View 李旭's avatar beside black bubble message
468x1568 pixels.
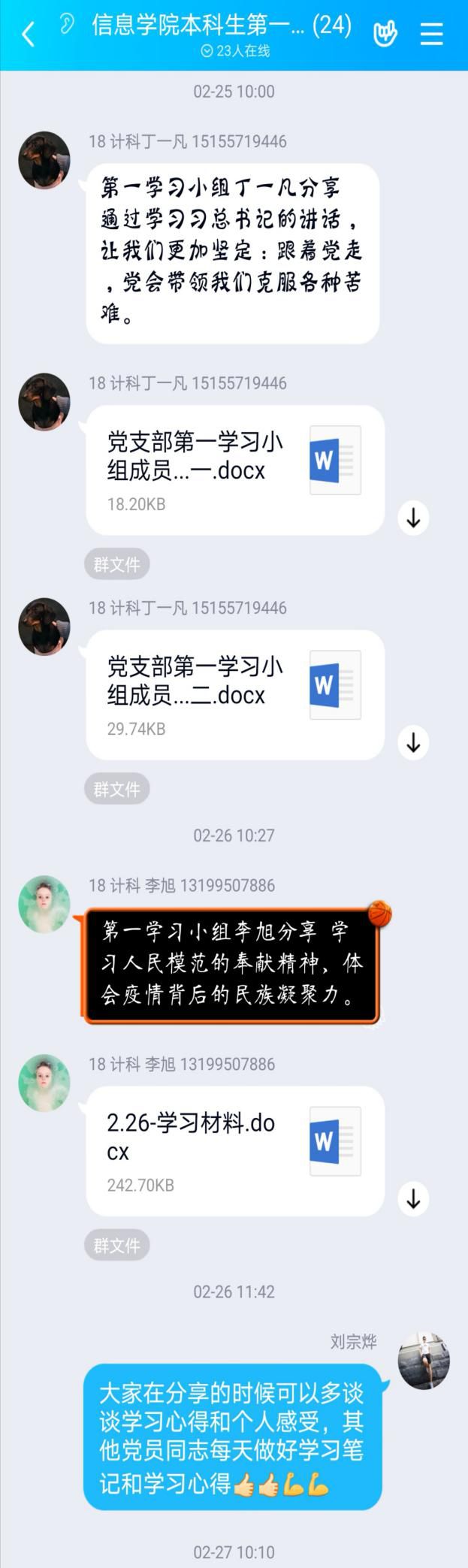click(x=44, y=904)
